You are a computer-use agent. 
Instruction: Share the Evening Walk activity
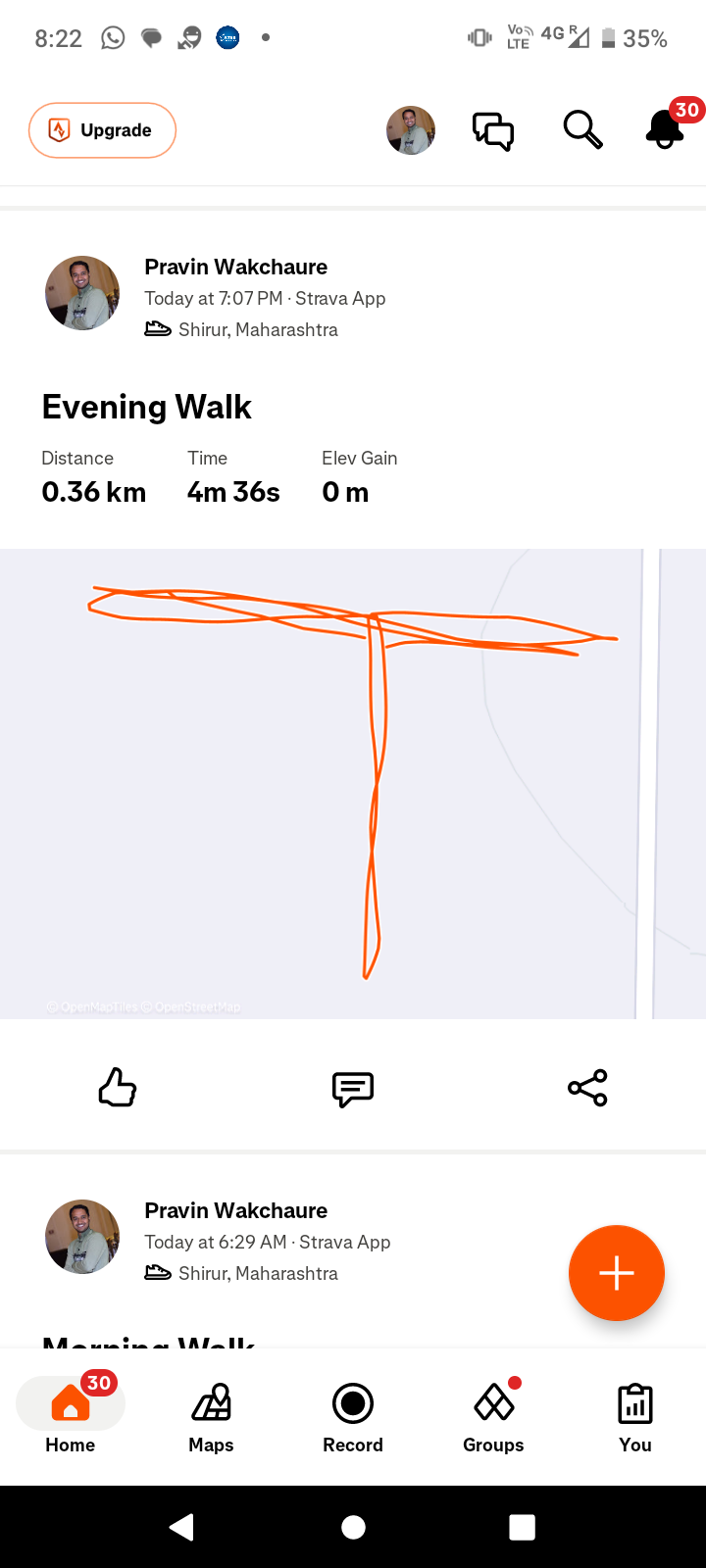click(x=587, y=1088)
